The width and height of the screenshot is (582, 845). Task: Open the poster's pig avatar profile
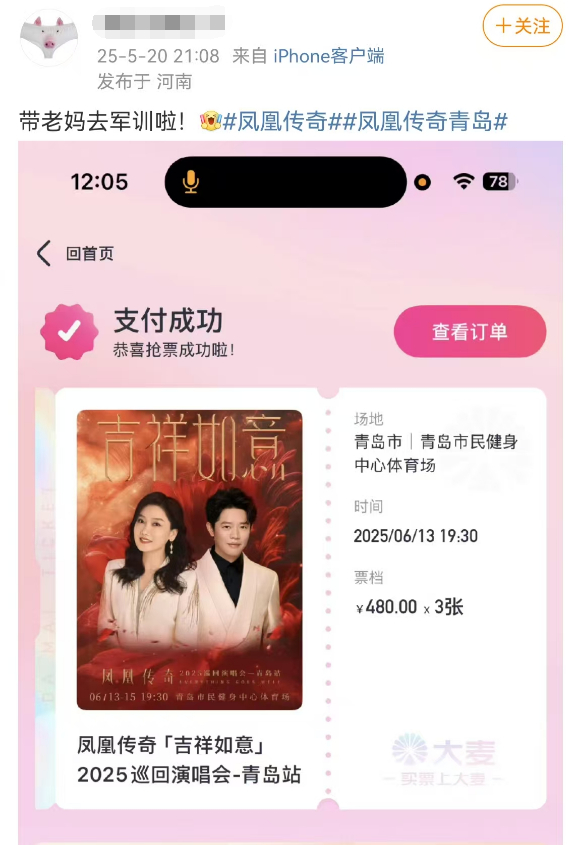pyautogui.click(x=48, y=37)
